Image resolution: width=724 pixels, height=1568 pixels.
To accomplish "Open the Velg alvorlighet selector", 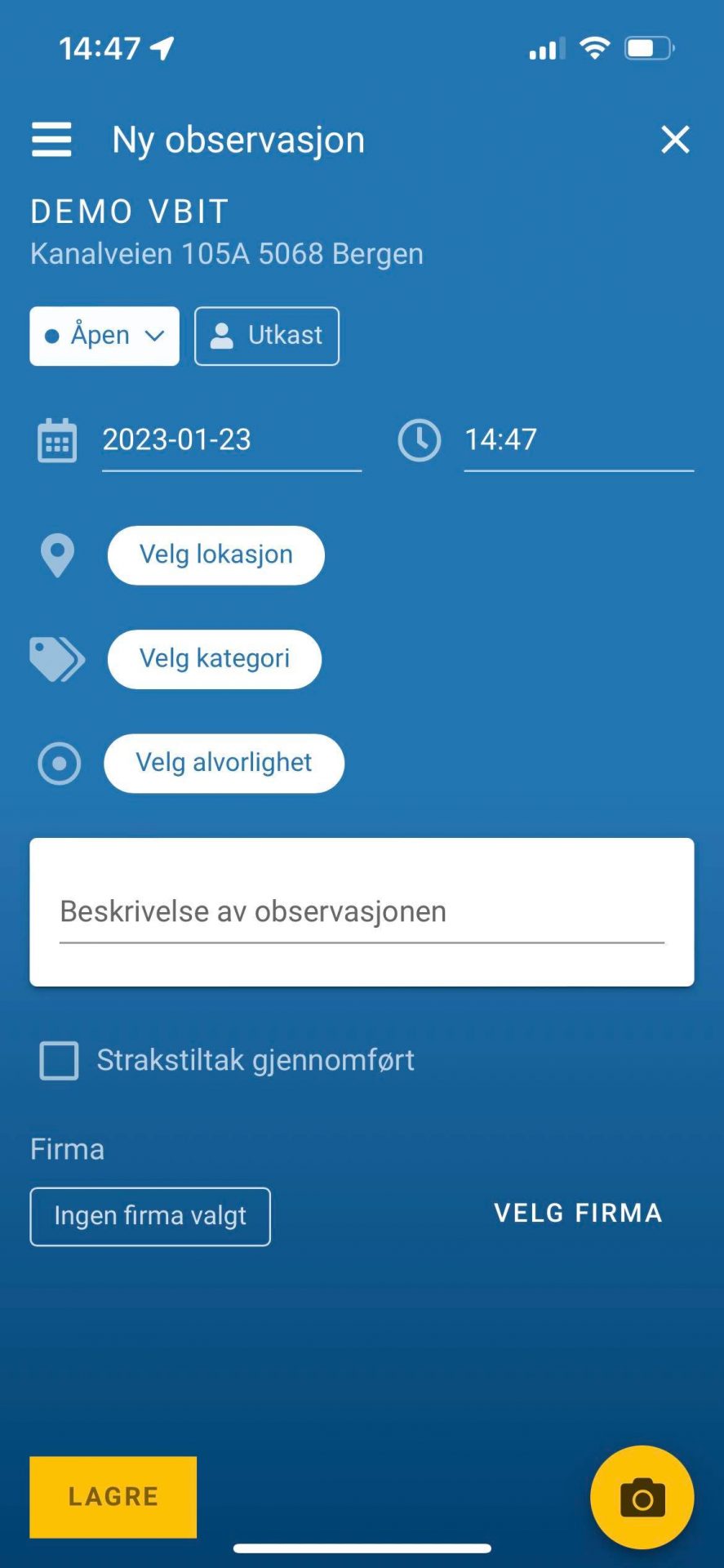I will coord(223,763).
